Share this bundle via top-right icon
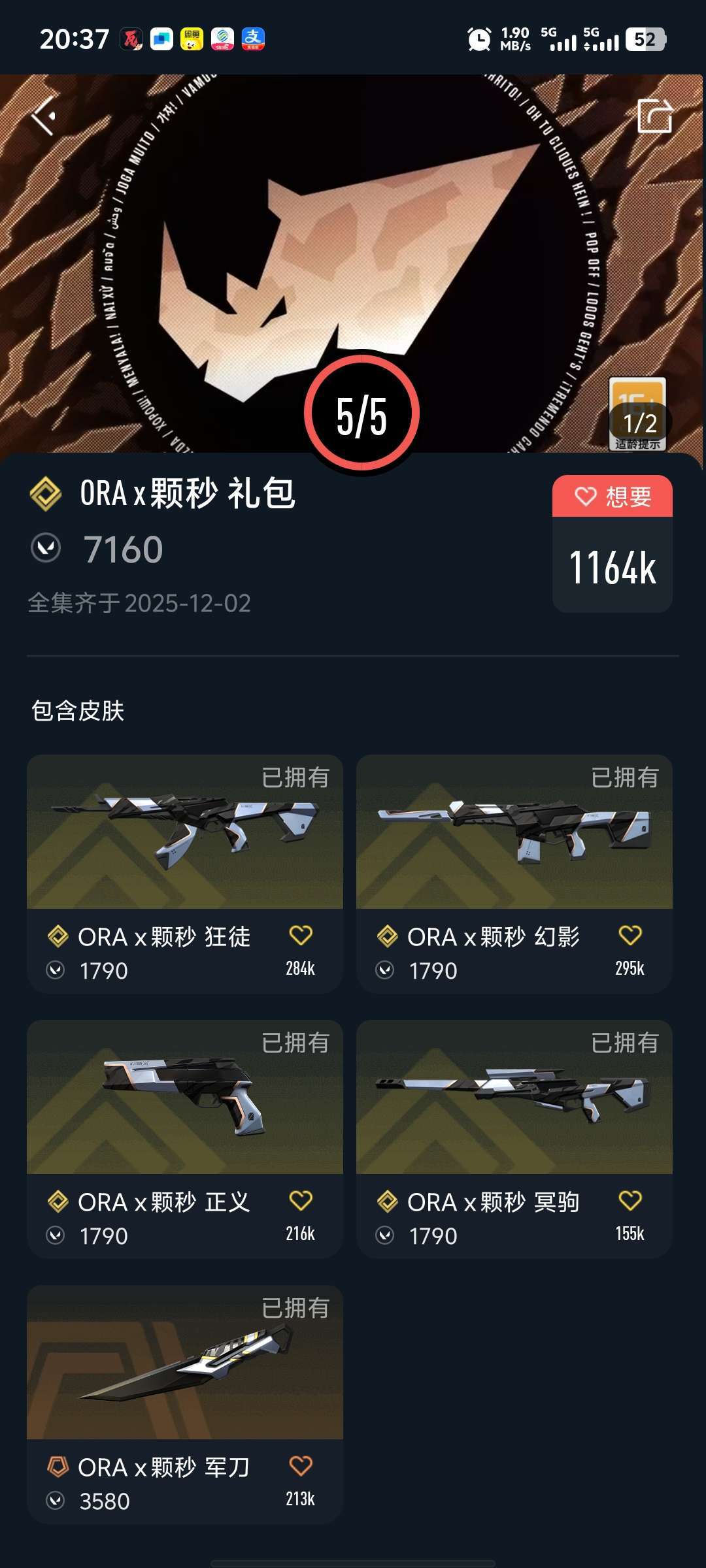The width and height of the screenshot is (706, 1568). tap(654, 116)
